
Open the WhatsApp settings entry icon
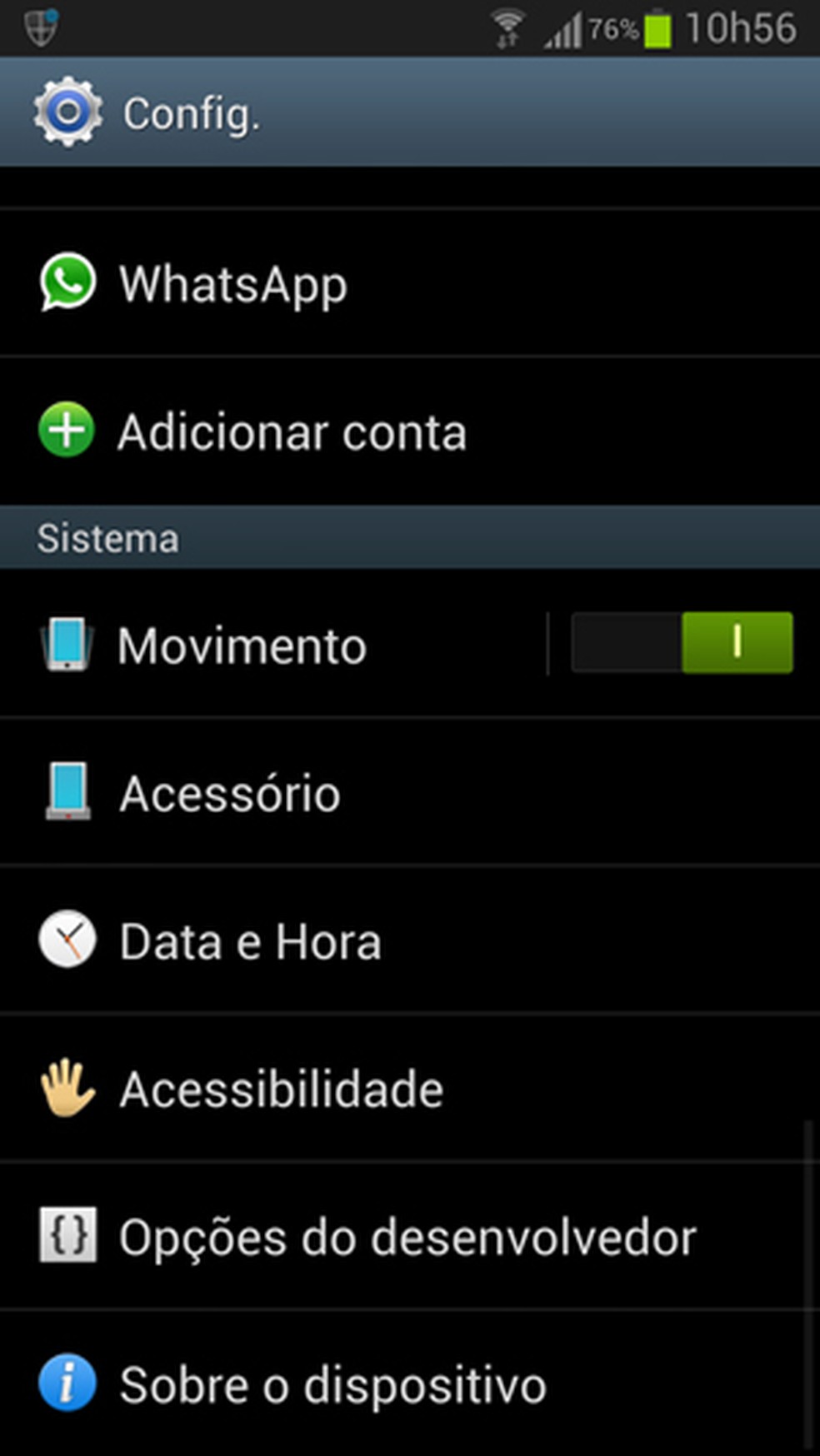click(68, 283)
